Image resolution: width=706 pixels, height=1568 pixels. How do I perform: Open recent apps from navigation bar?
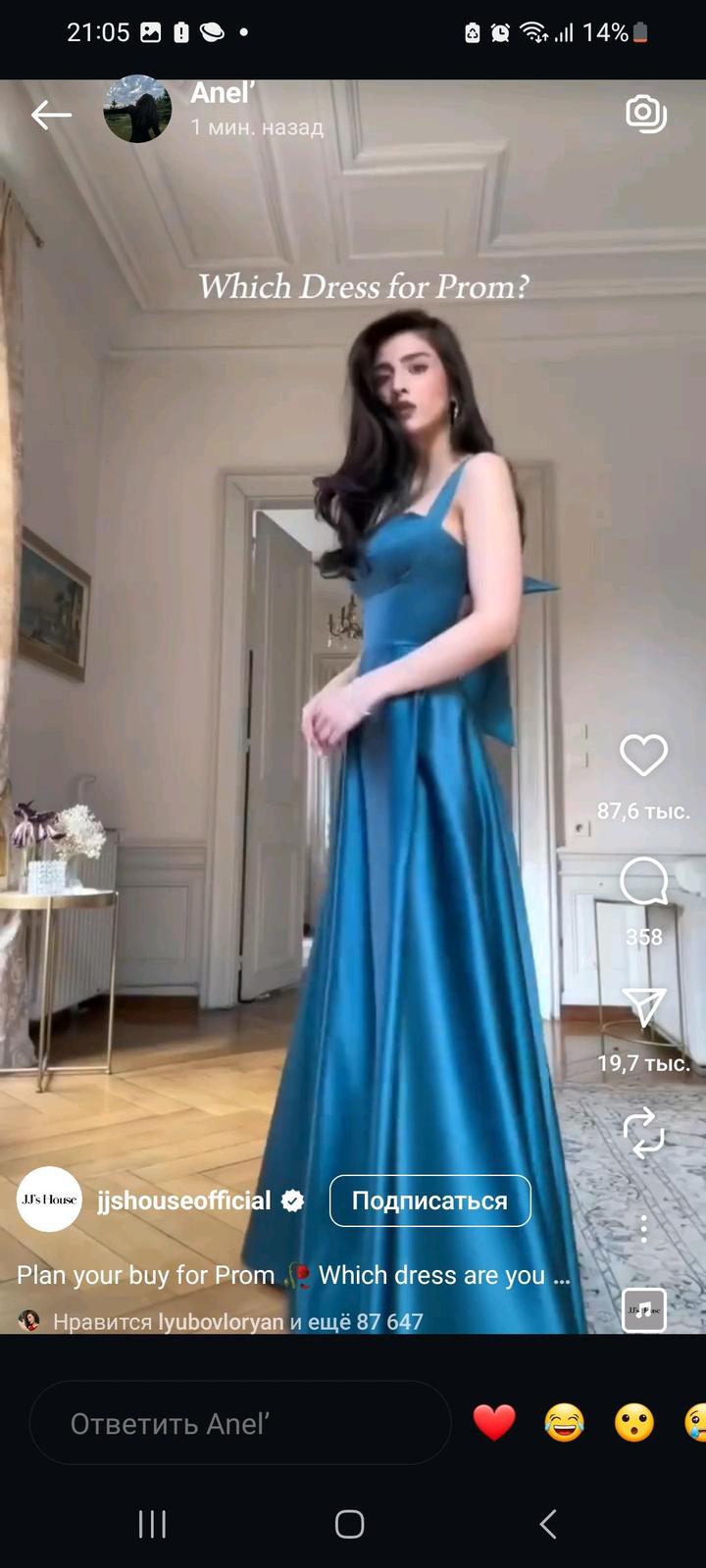[x=152, y=1524]
